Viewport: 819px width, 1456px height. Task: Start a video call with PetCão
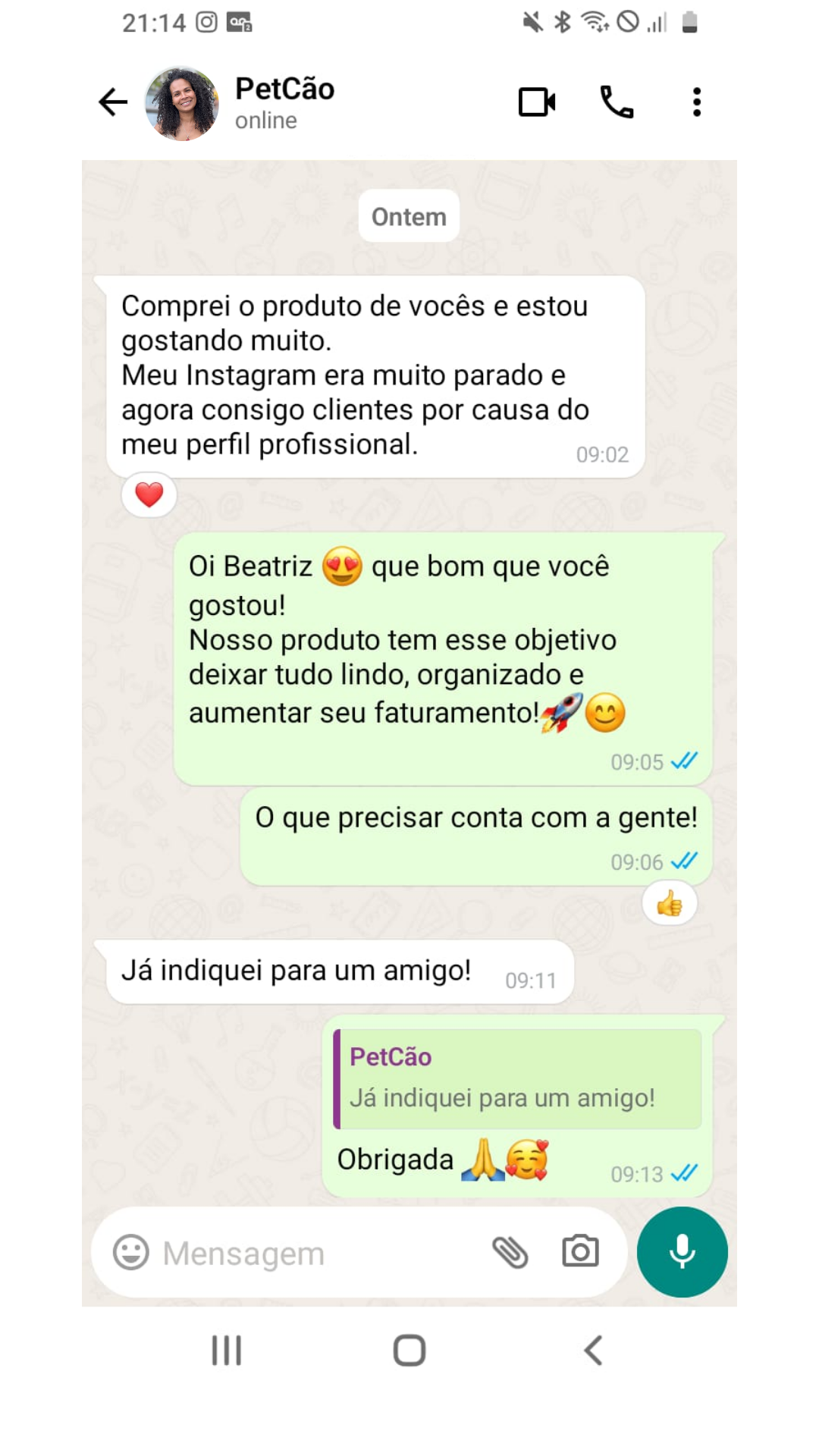point(537,101)
